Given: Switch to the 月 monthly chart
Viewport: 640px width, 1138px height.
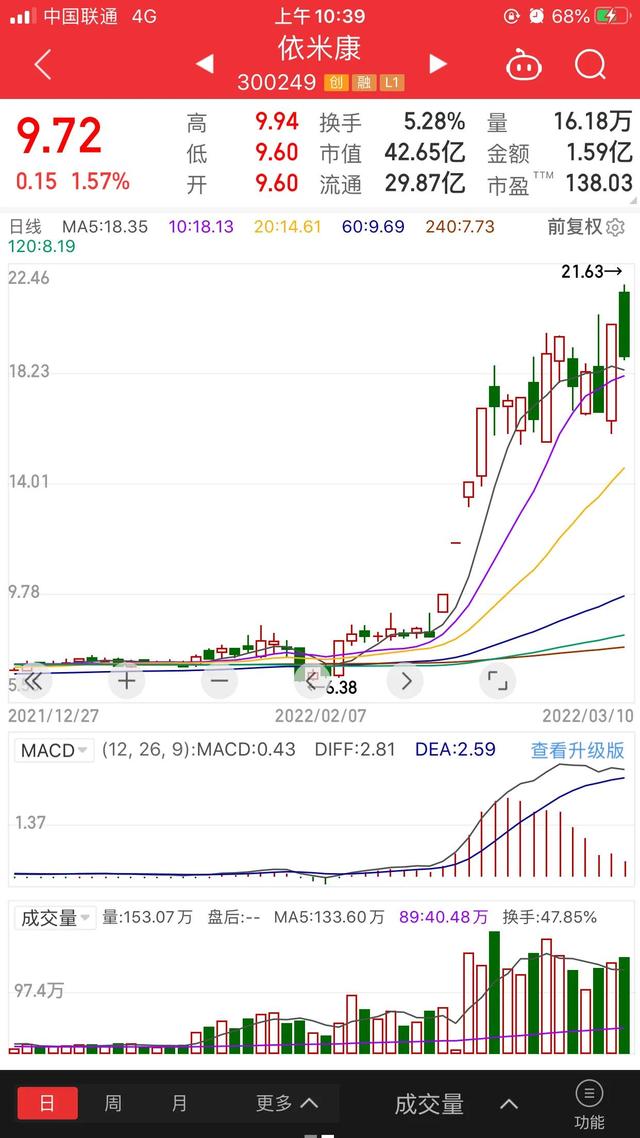Looking at the screenshot, I should pyautogui.click(x=179, y=1103).
